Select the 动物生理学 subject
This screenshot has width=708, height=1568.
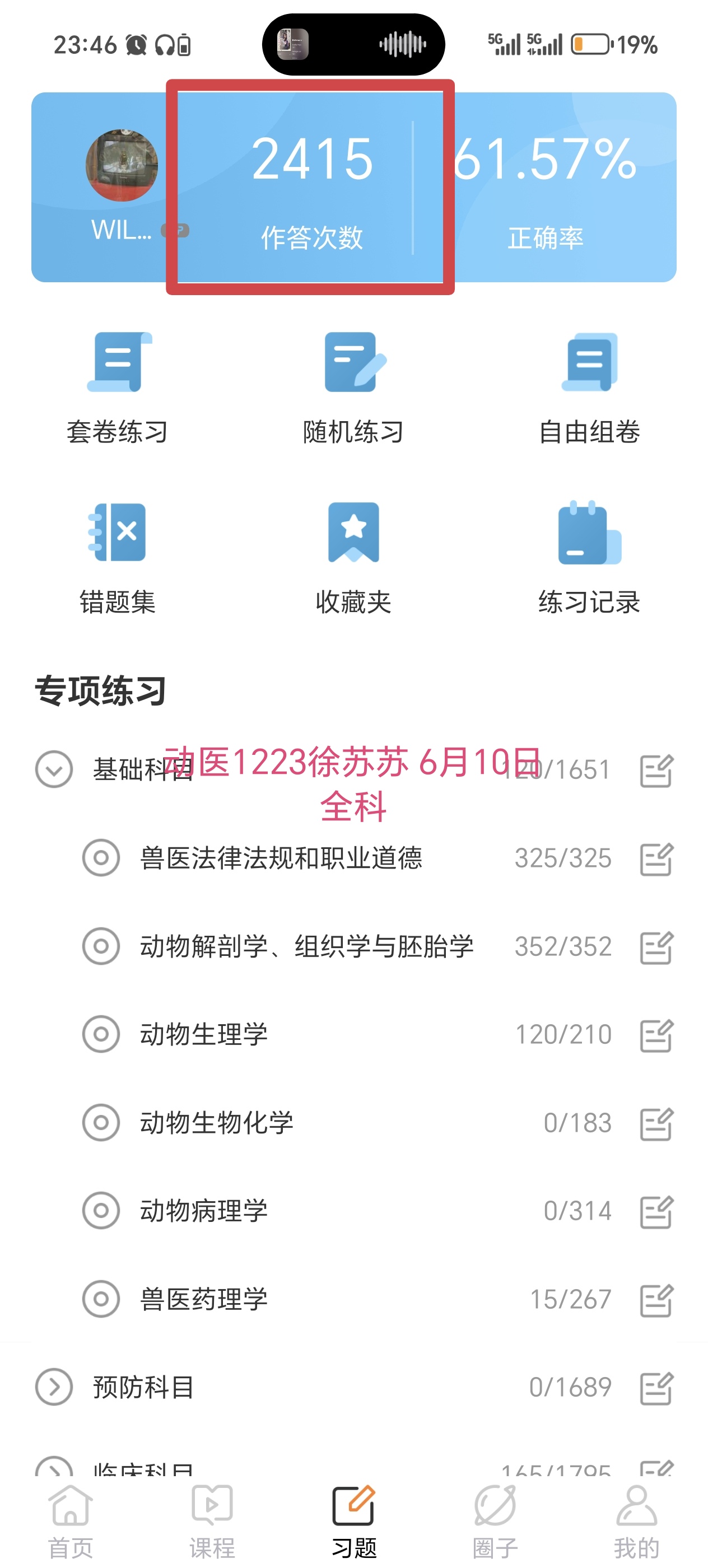click(204, 1035)
